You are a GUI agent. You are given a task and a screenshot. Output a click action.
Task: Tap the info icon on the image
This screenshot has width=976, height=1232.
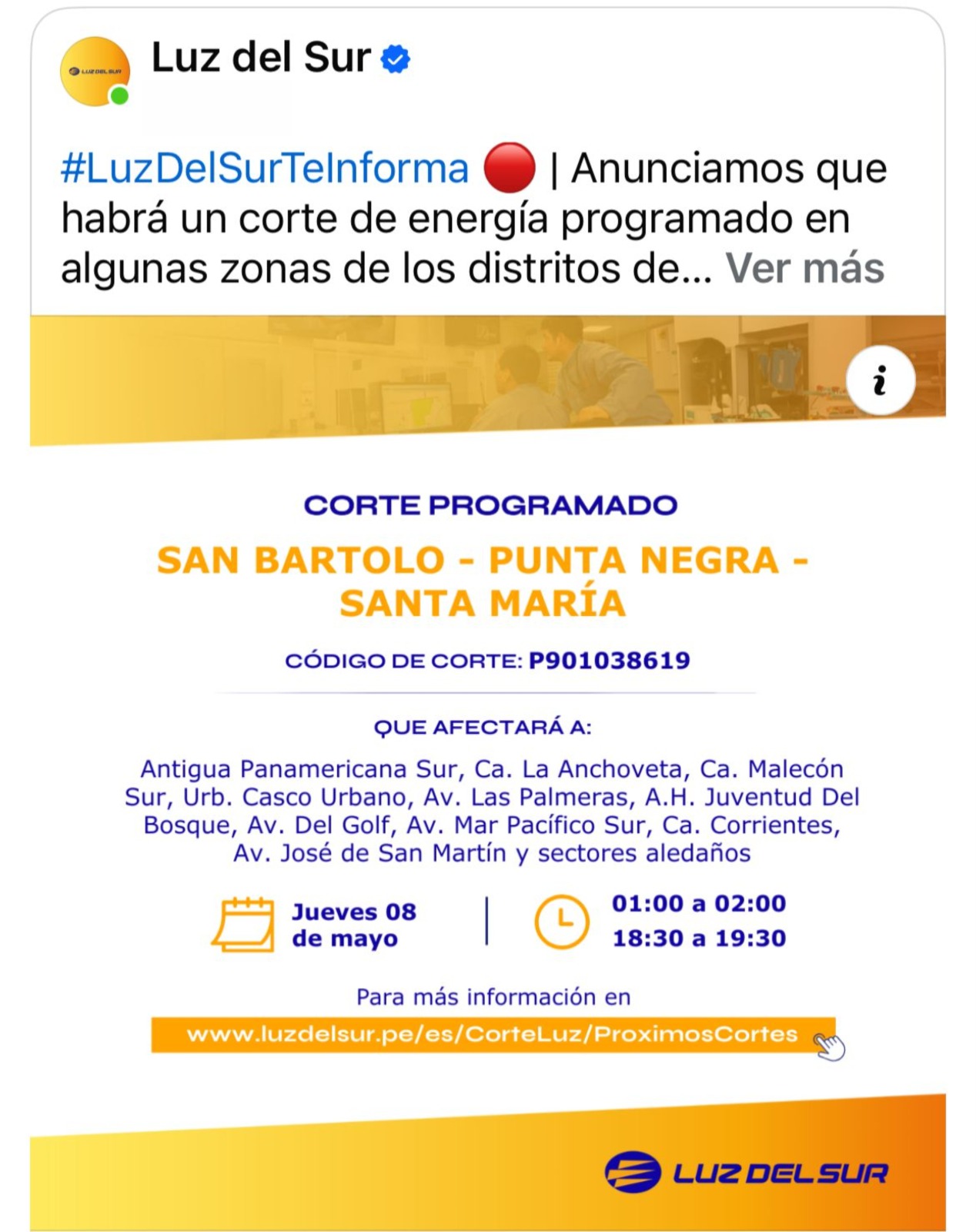pos(880,380)
